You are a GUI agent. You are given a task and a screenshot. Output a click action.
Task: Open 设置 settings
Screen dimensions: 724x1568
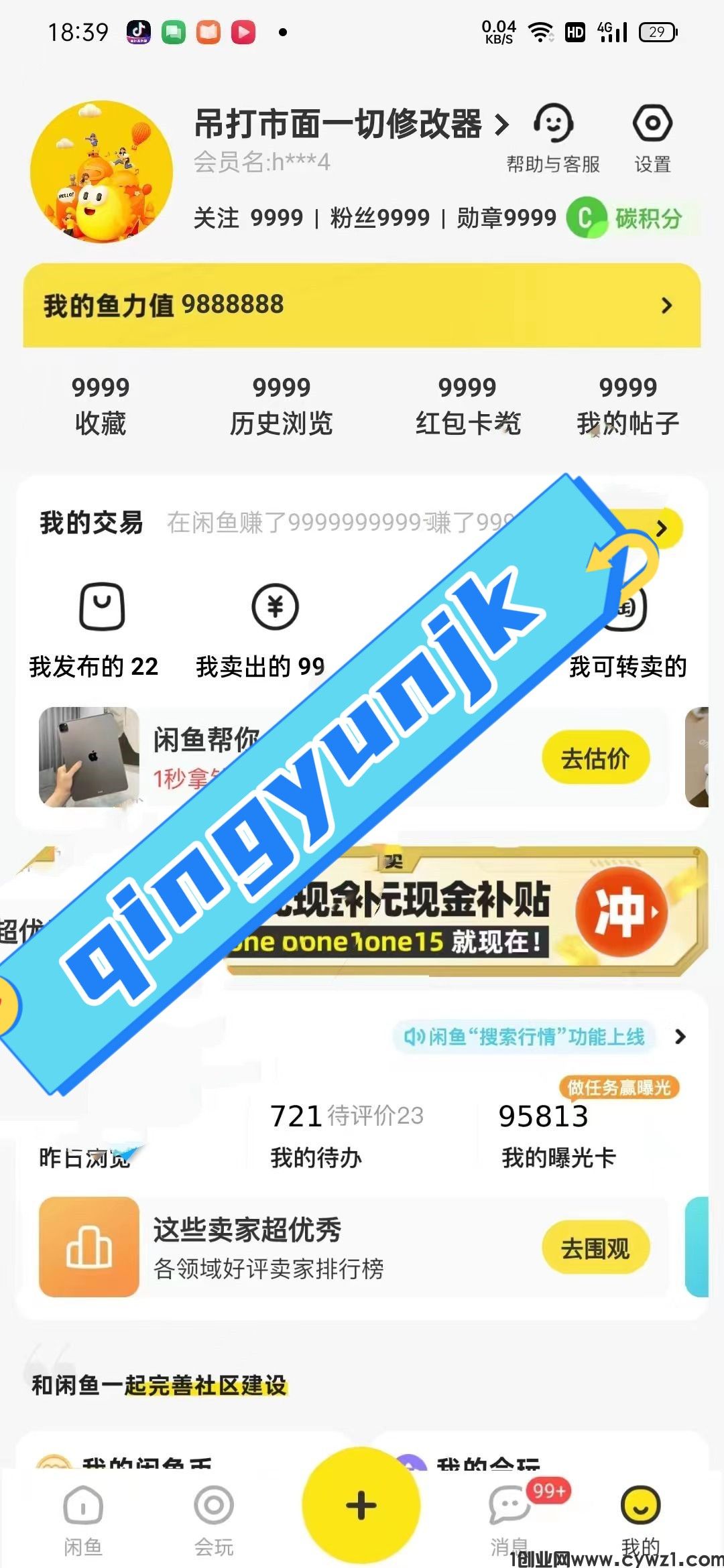[x=652, y=138]
